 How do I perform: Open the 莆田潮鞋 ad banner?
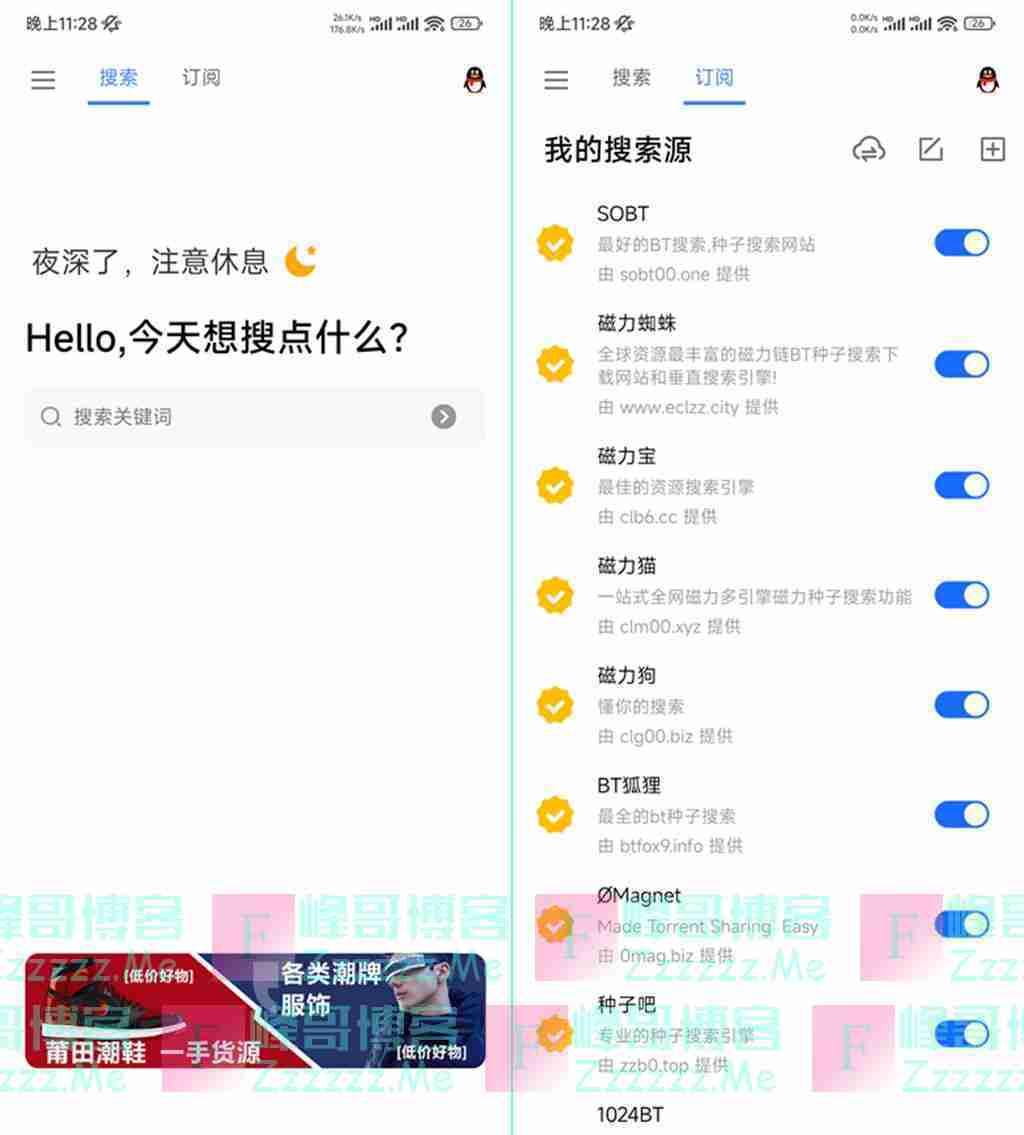[255, 1010]
